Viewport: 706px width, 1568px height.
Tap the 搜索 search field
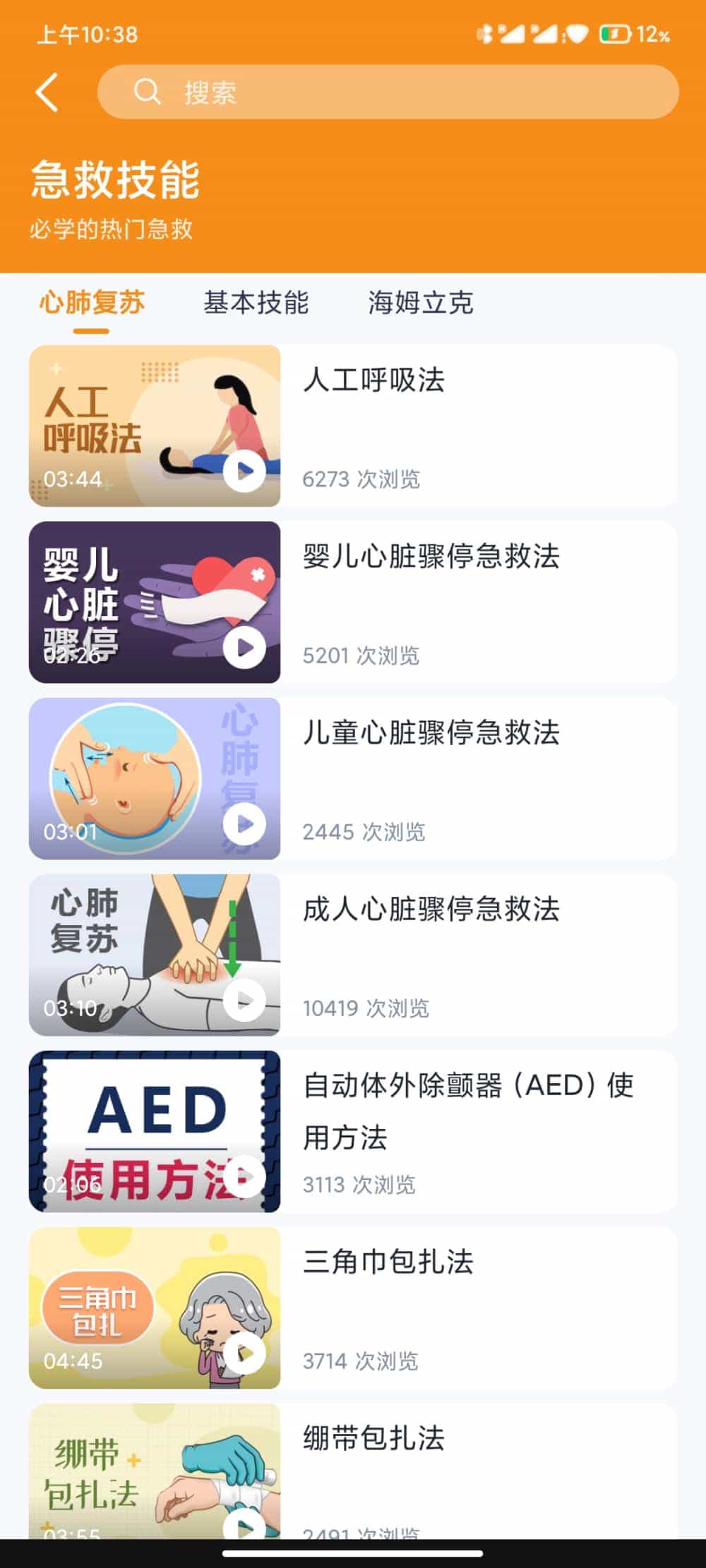(x=388, y=92)
